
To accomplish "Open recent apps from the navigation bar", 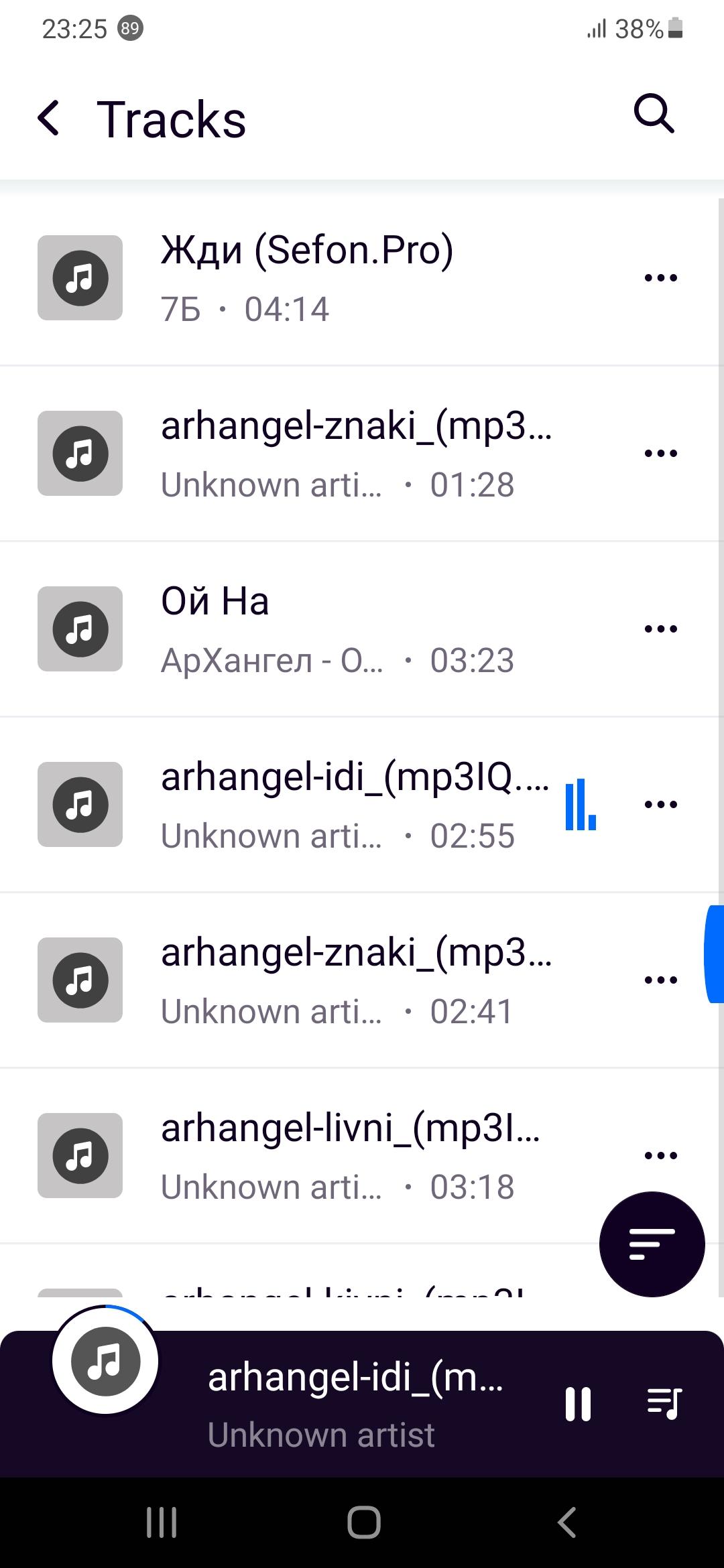I will click(162, 1522).
